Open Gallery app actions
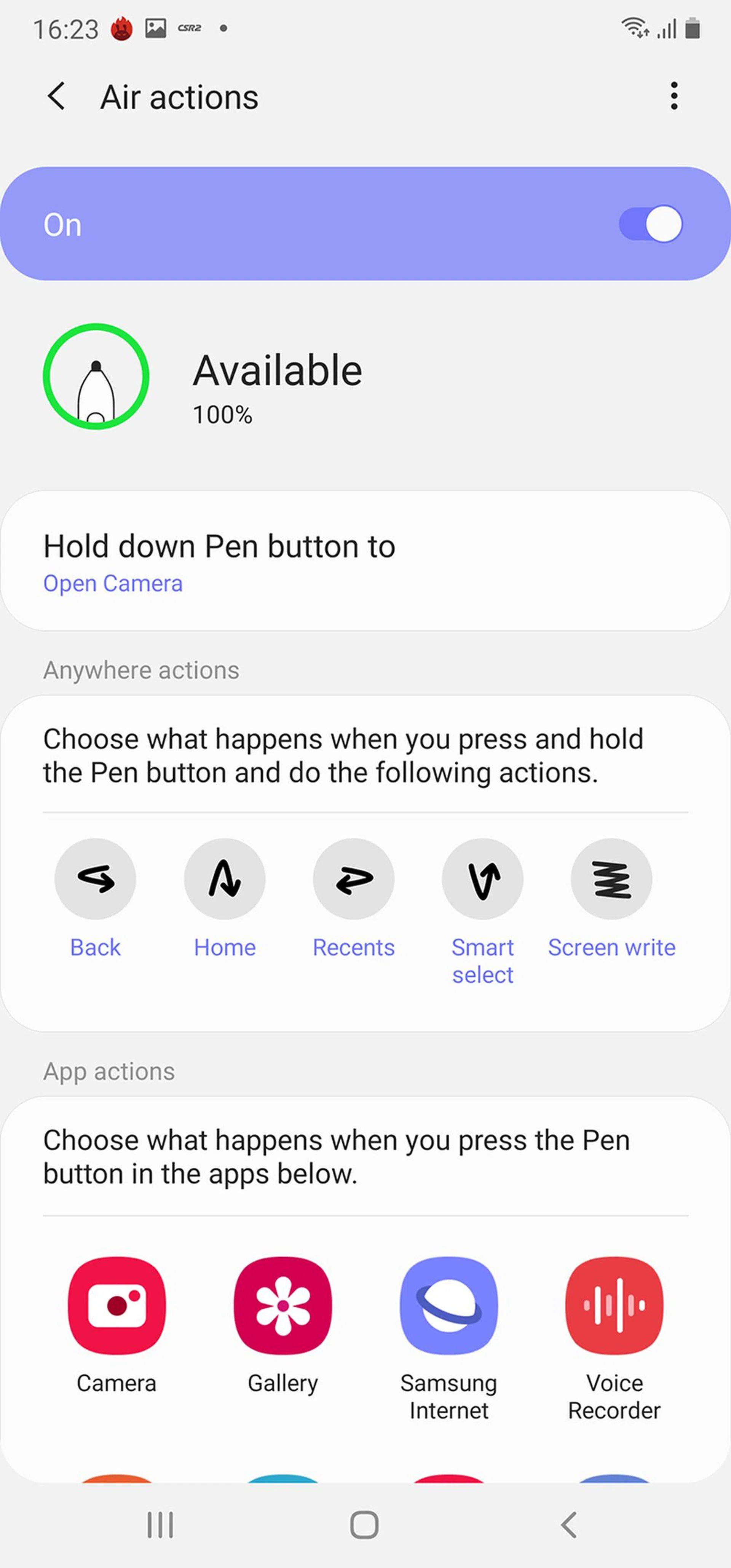The image size is (731, 1568). pyautogui.click(x=283, y=1306)
